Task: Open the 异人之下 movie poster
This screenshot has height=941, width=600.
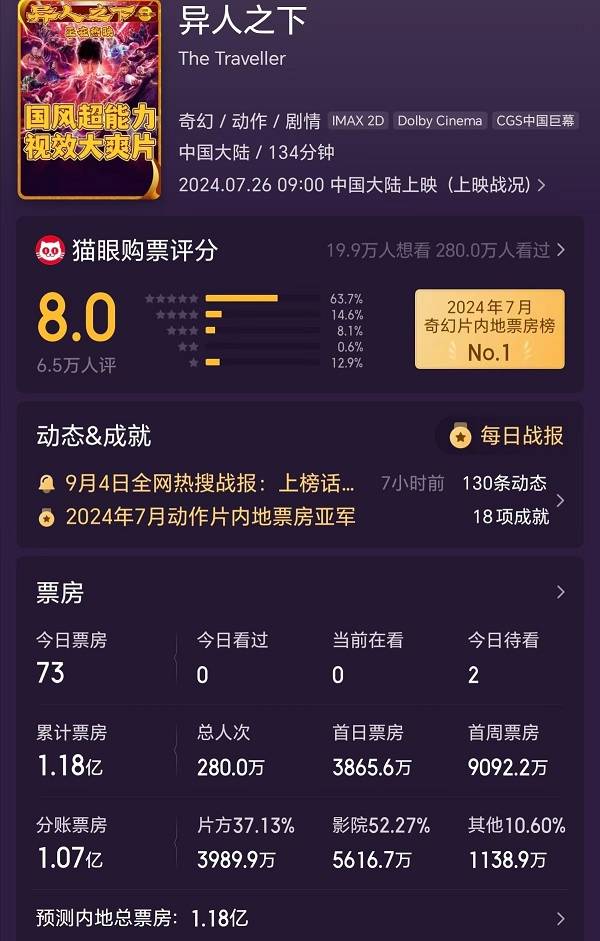Action: pyautogui.click(x=89, y=98)
